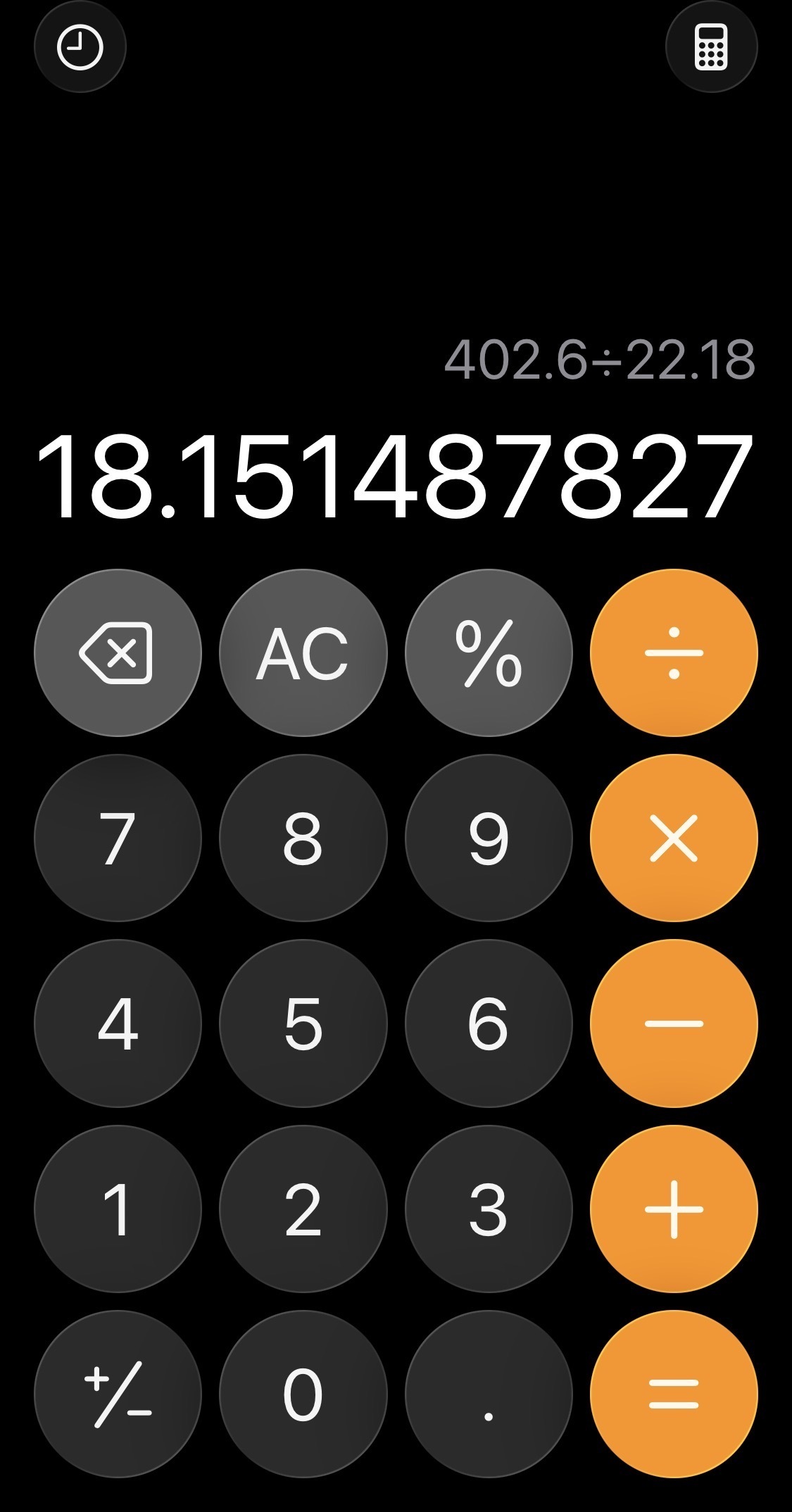Tap the minus operator
Viewport: 792px width, 1512px height.
coord(674,1023)
